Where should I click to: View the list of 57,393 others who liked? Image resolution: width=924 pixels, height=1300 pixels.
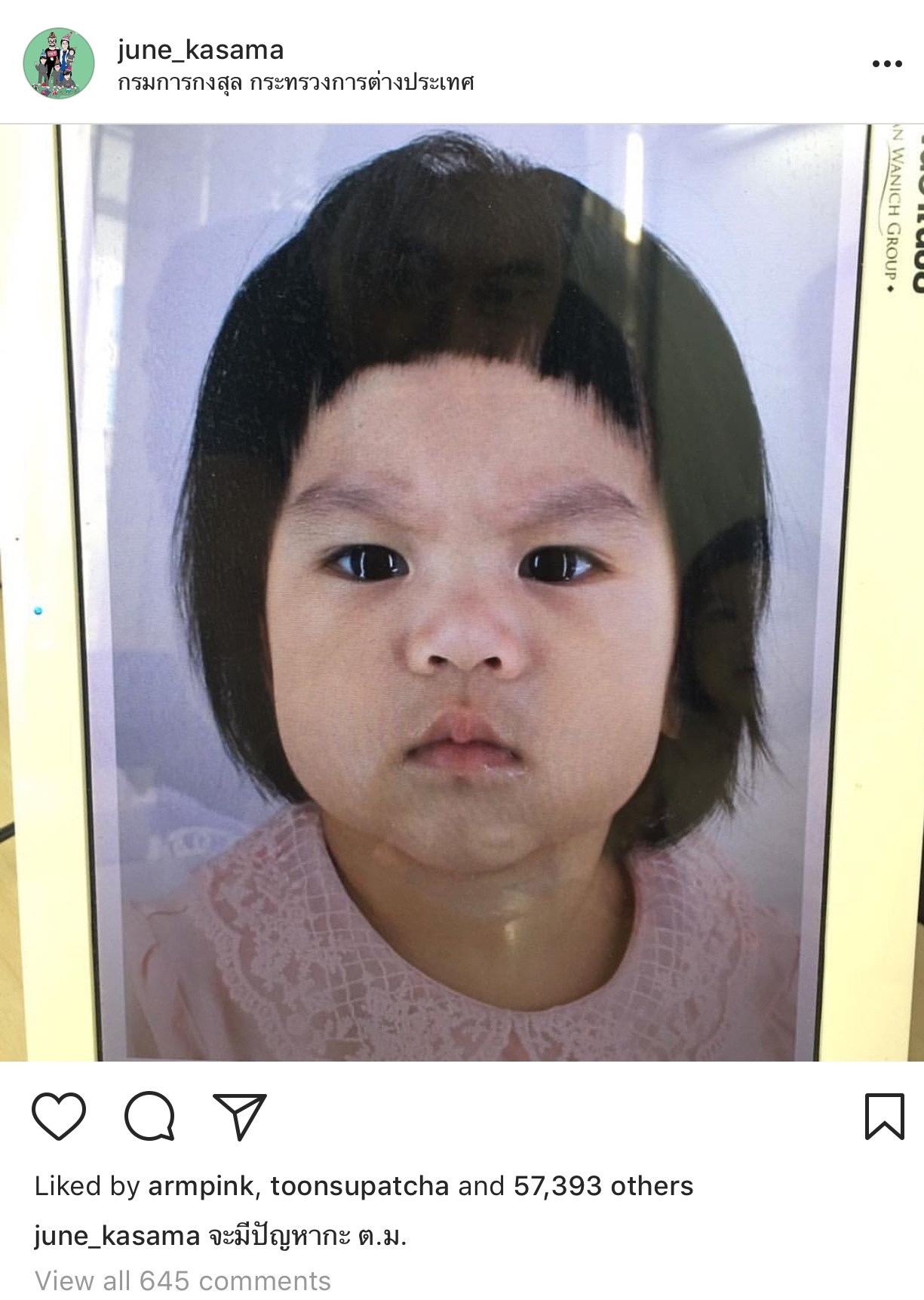tap(603, 1186)
